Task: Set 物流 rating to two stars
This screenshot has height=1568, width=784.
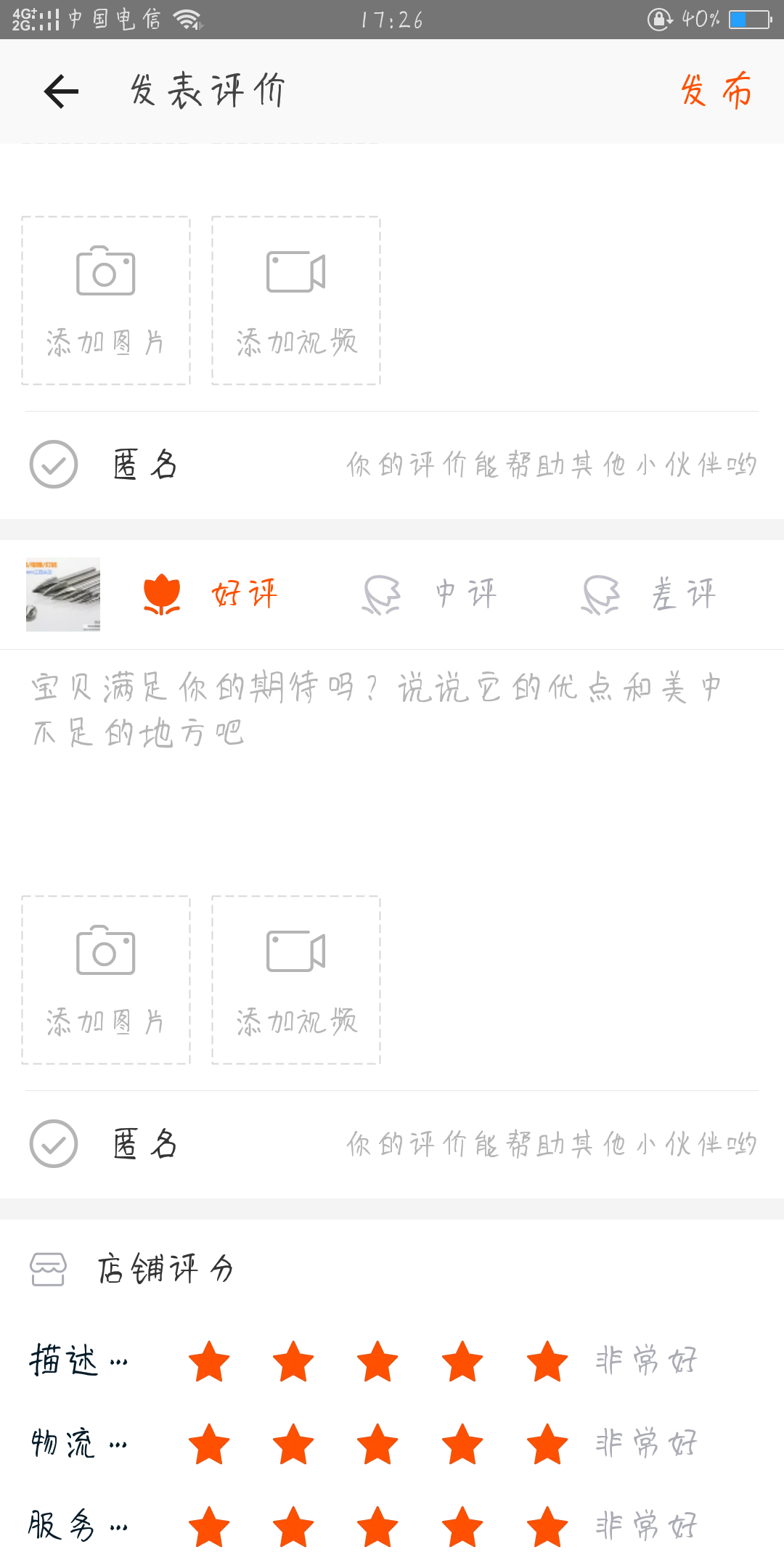Action: (x=293, y=1444)
